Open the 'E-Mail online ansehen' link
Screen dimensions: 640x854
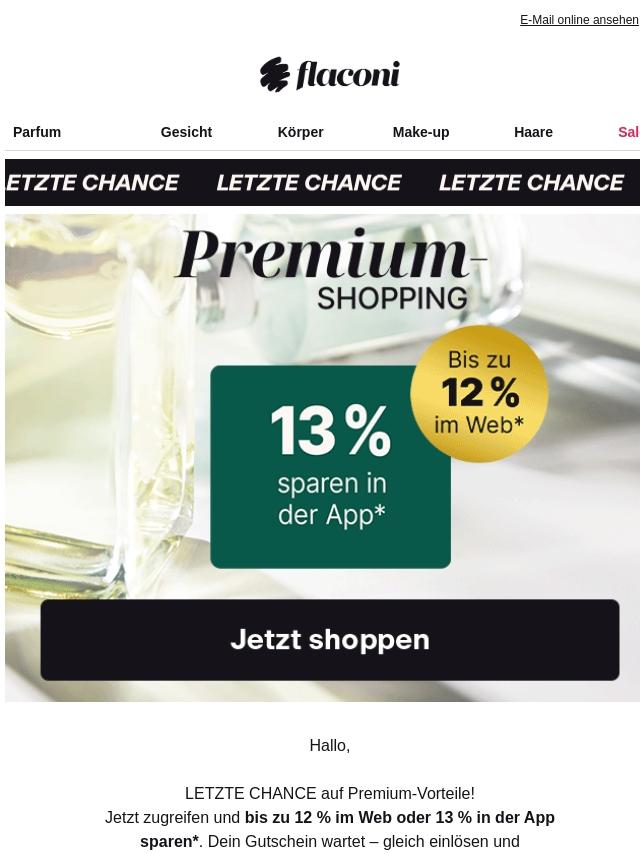tap(579, 20)
